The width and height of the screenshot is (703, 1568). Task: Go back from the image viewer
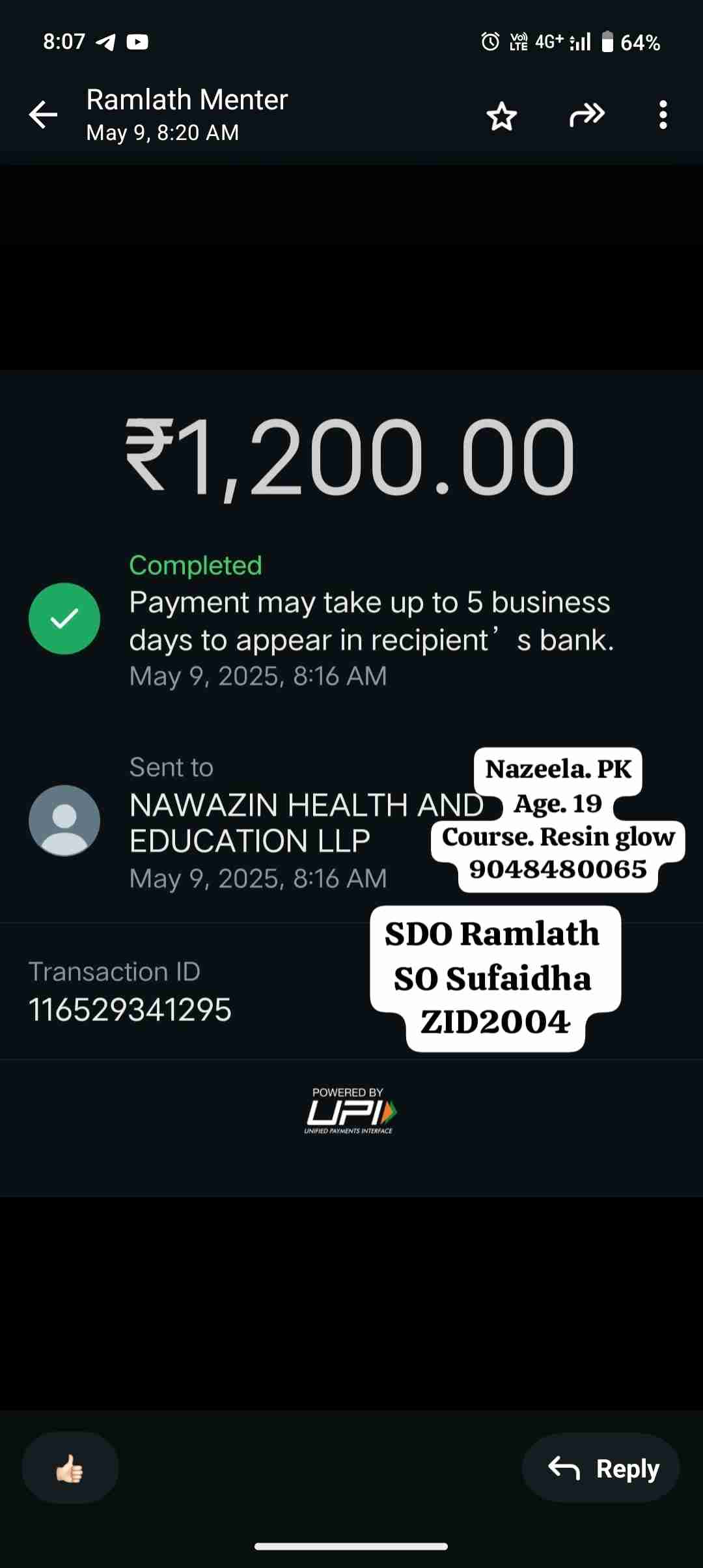click(44, 115)
